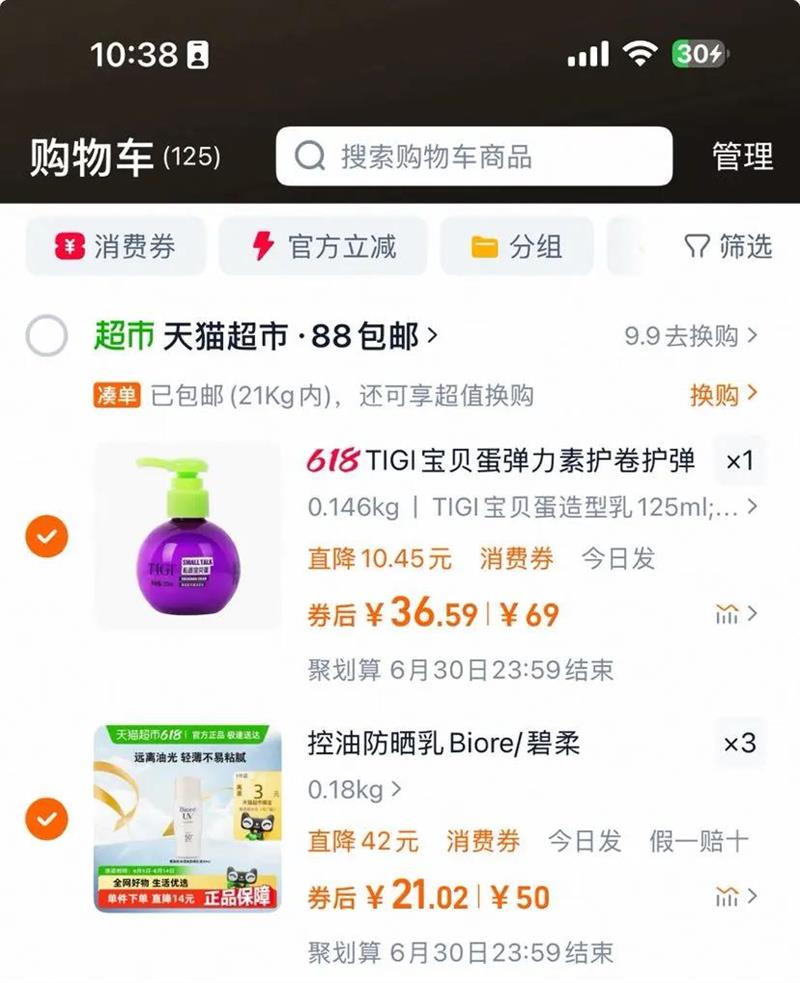The image size is (800, 983).
Task: Change quantity ×1 for the TIGI product
Action: 740,461
